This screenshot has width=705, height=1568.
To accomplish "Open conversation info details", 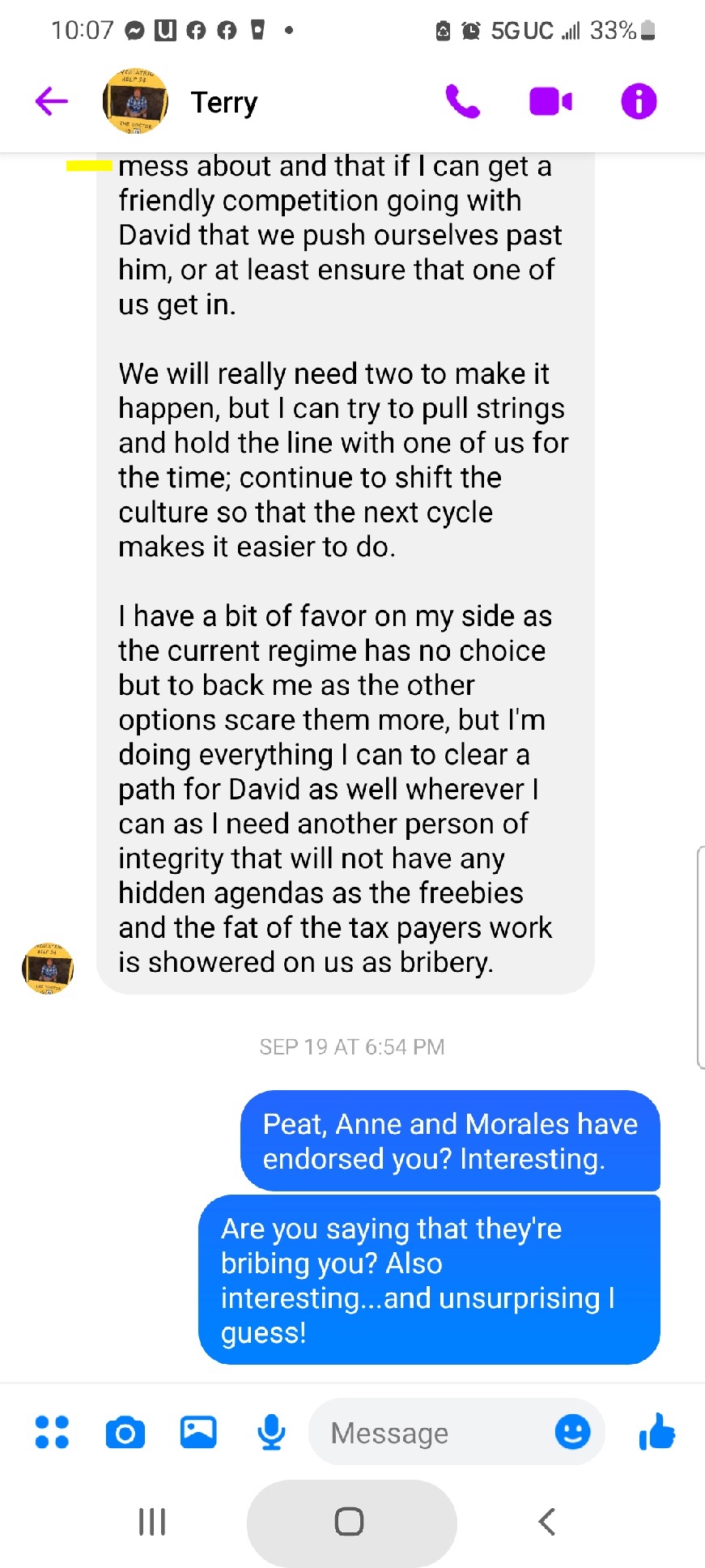I will (639, 102).
